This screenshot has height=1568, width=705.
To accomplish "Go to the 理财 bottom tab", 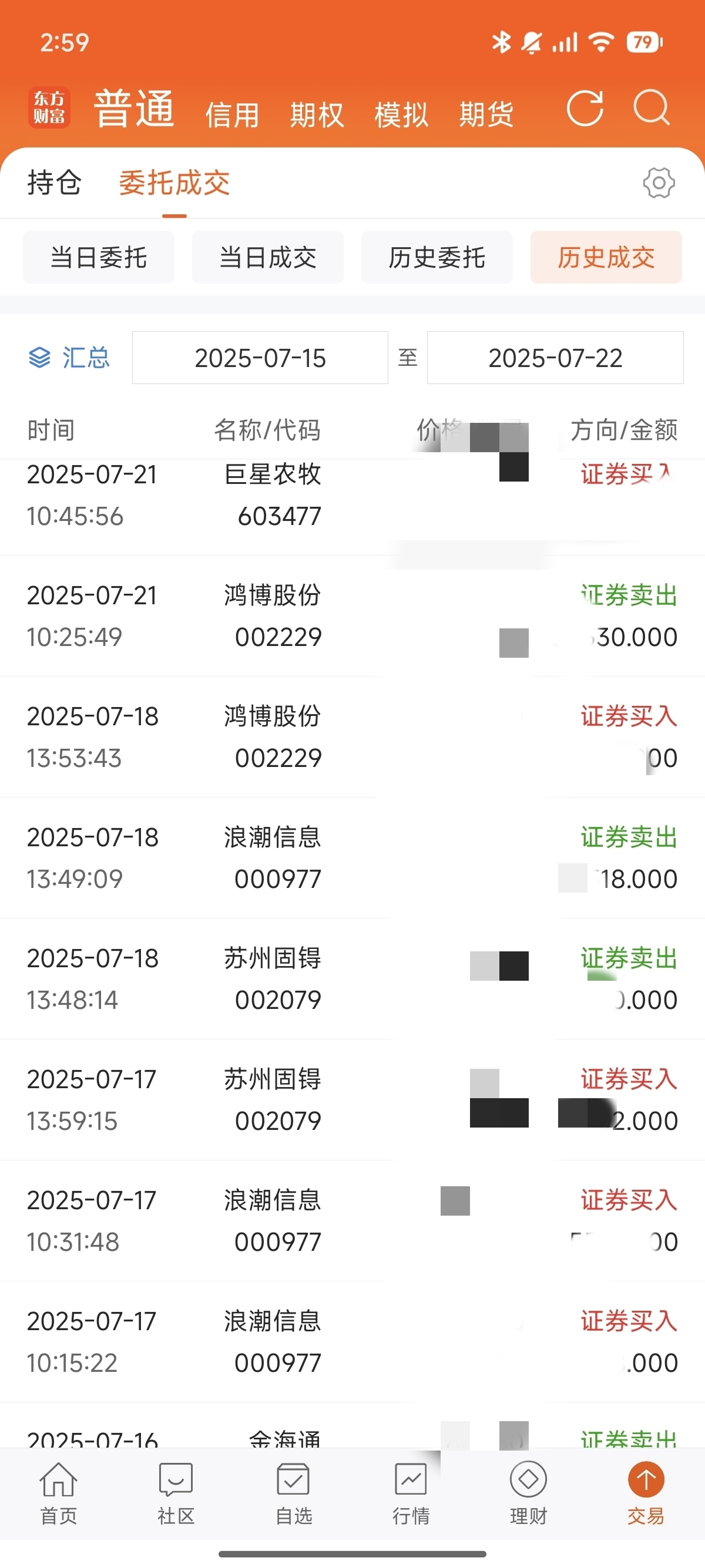I will click(528, 1493).
